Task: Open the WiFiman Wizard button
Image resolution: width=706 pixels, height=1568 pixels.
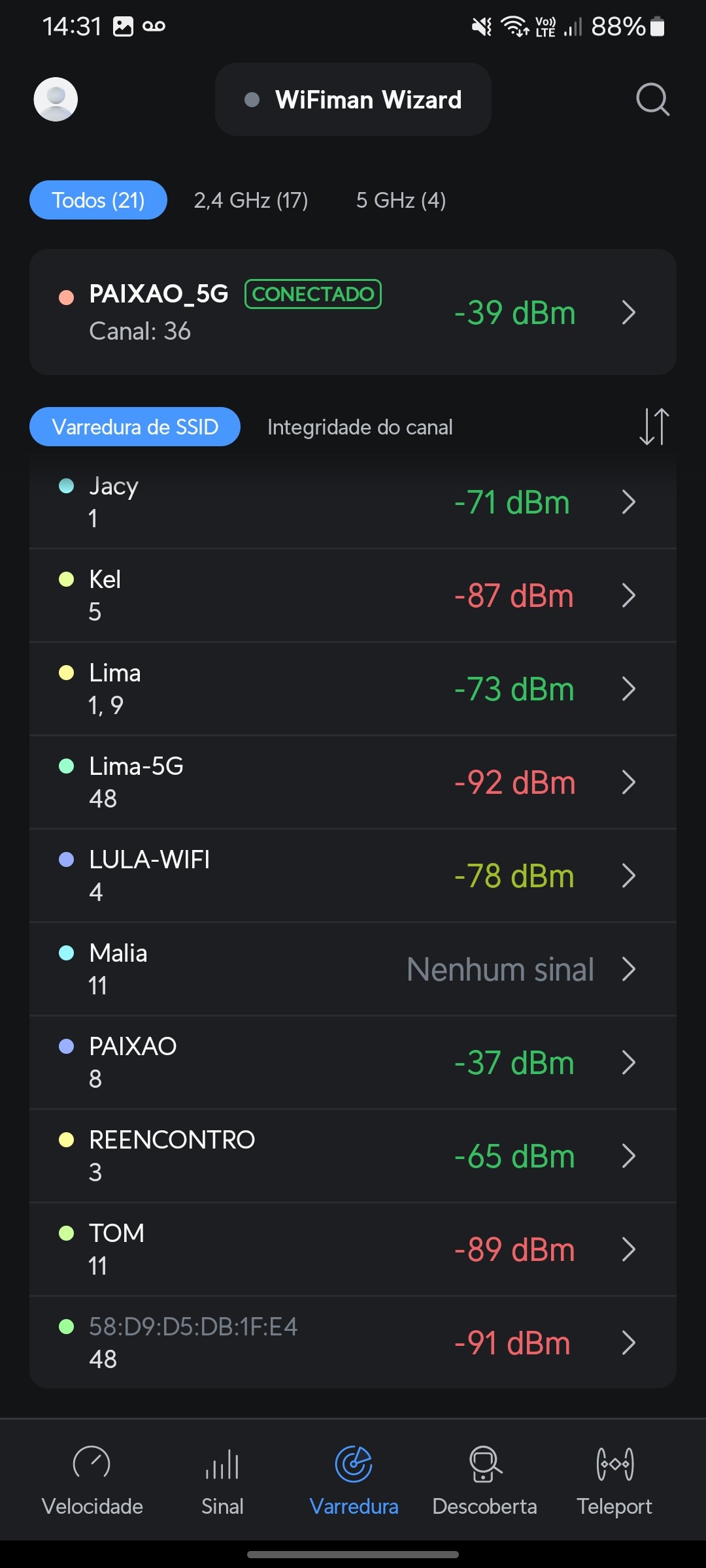Action: click(x=353, y=99)
